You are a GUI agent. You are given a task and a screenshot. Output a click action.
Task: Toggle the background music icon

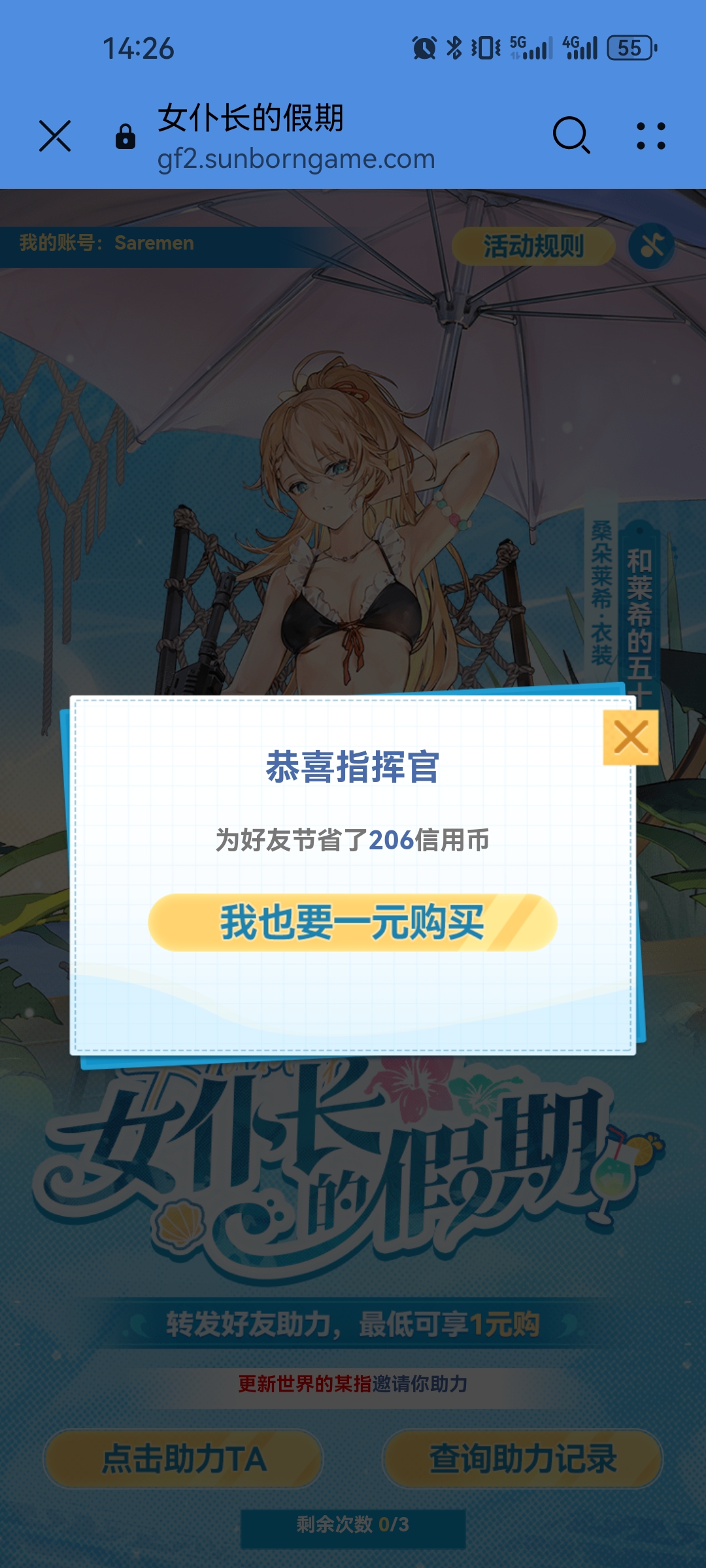(652, 246)
